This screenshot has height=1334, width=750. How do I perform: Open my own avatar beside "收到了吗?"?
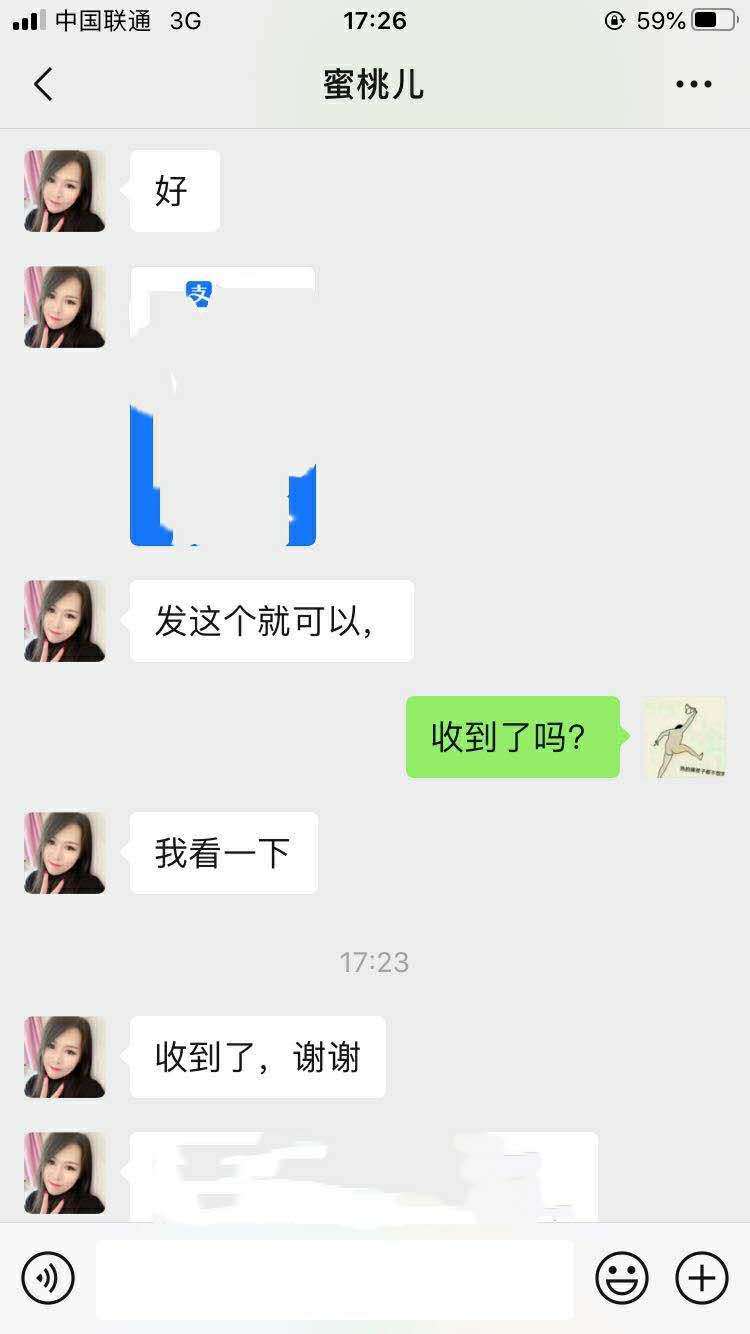684,738
